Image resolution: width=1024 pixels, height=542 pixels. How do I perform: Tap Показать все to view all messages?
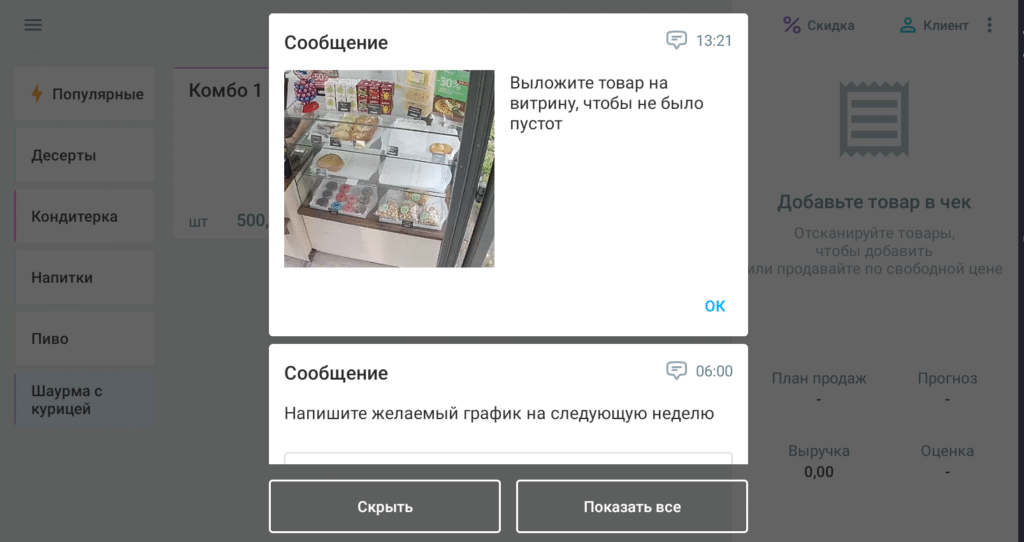tap(632, 507)
